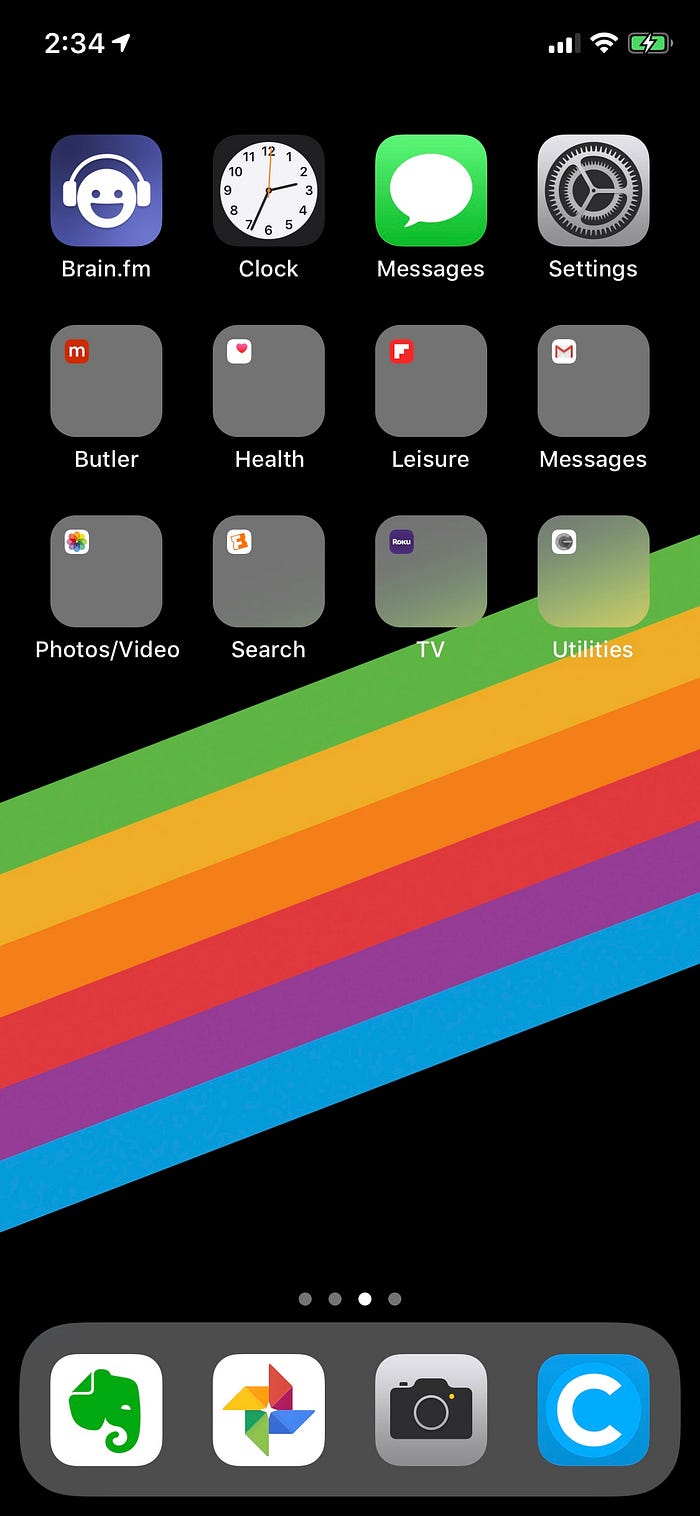Open the Health folder
This screenshot has height=1516, width=700.
click(268, 381)
